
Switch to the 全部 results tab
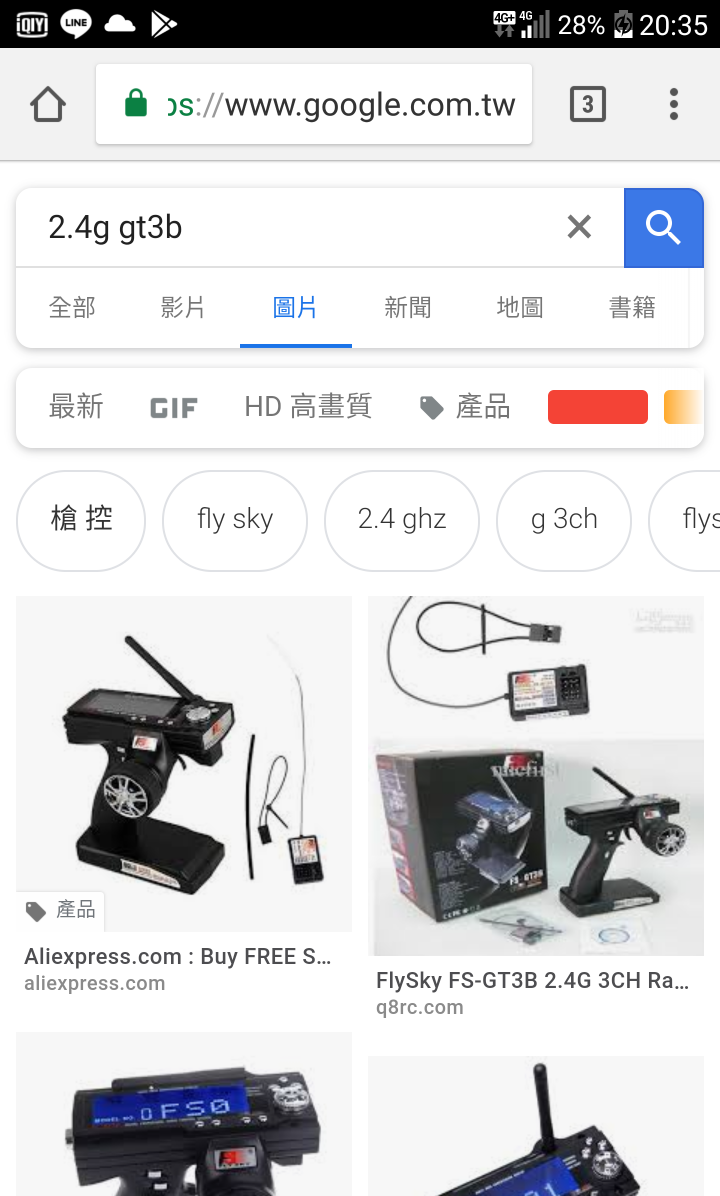(x=72, y=307)
